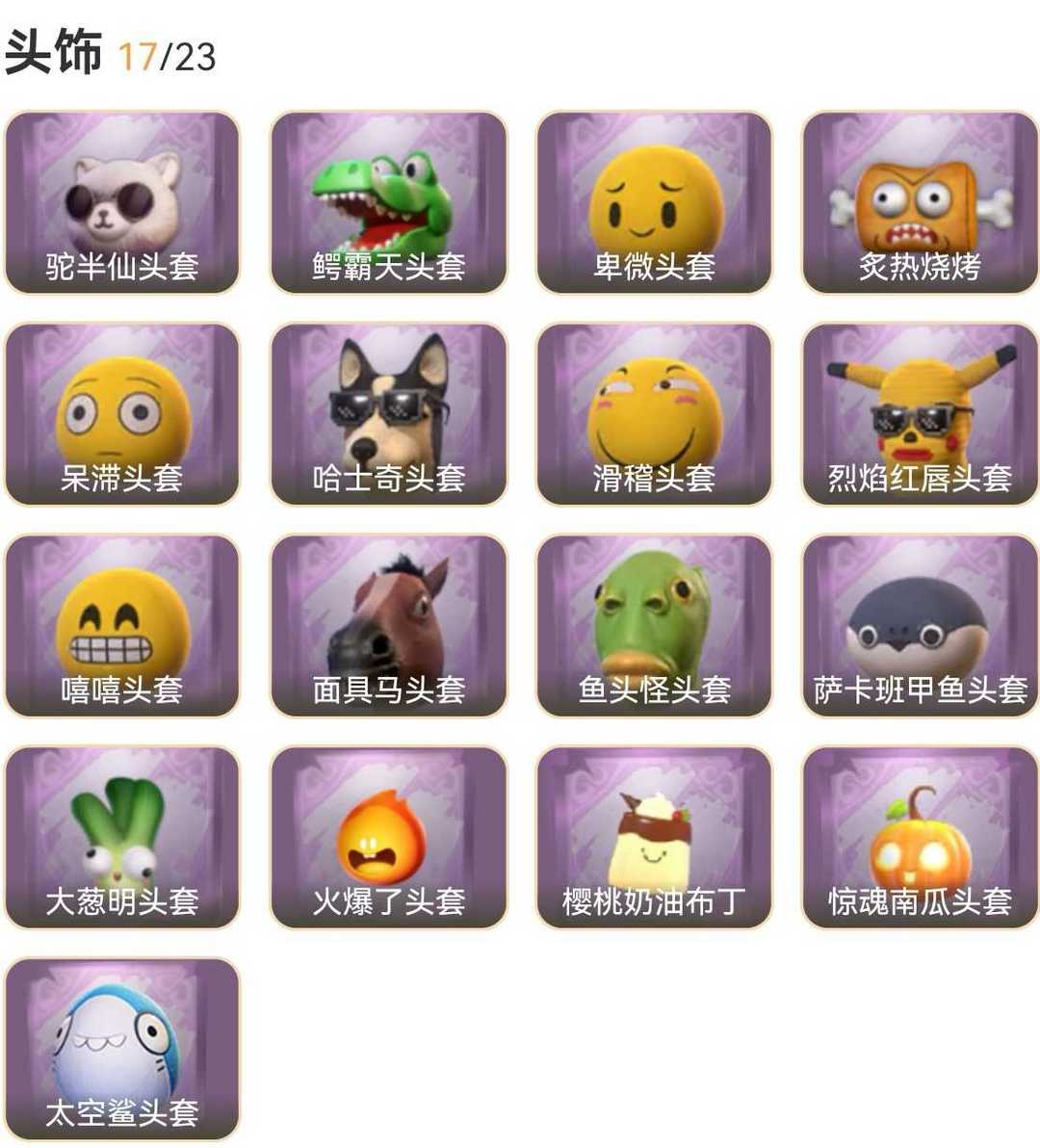Tap the 卑微头套 yellow face item
The height and width of the screenshot is (1148, 1040).
click(x=654, y=202)
